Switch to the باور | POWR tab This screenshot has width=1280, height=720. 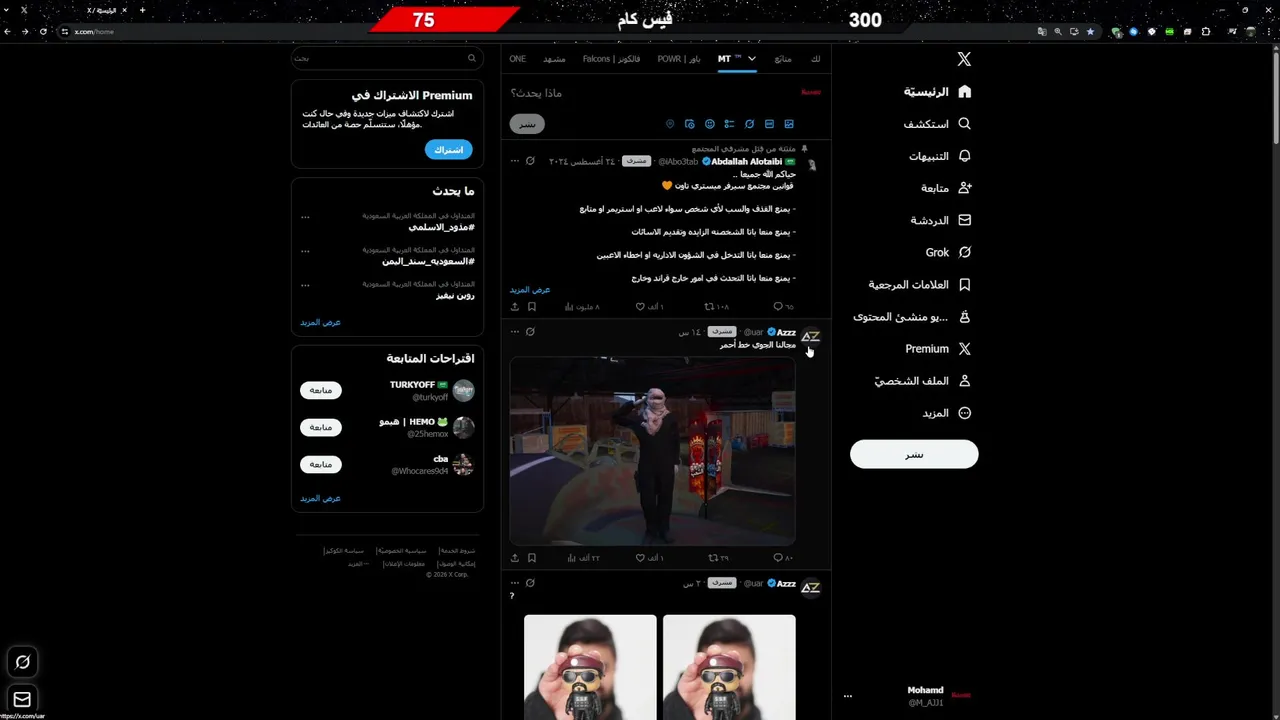pyautogui.click(x=679, y=59)
